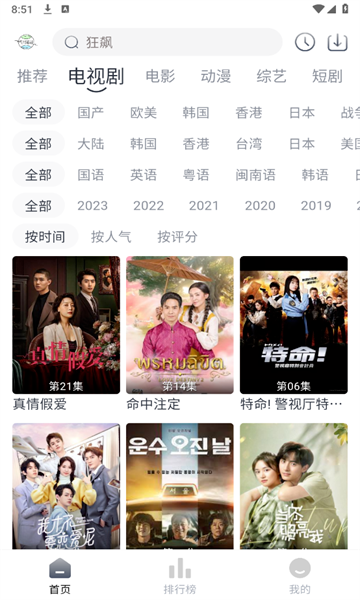Filter by year 2022
The height and width of the screenshot is (600, 360).
pyautogui.click(x=148, y=206)
